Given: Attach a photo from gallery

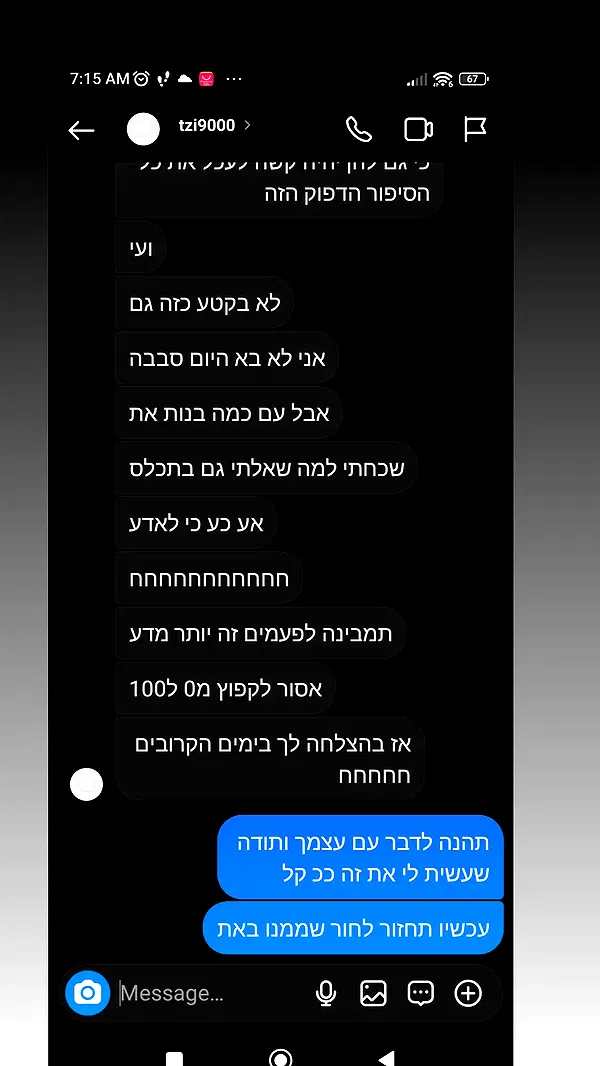Looking at the screenshot, I should pyautogui.click(x=373, y=993).
